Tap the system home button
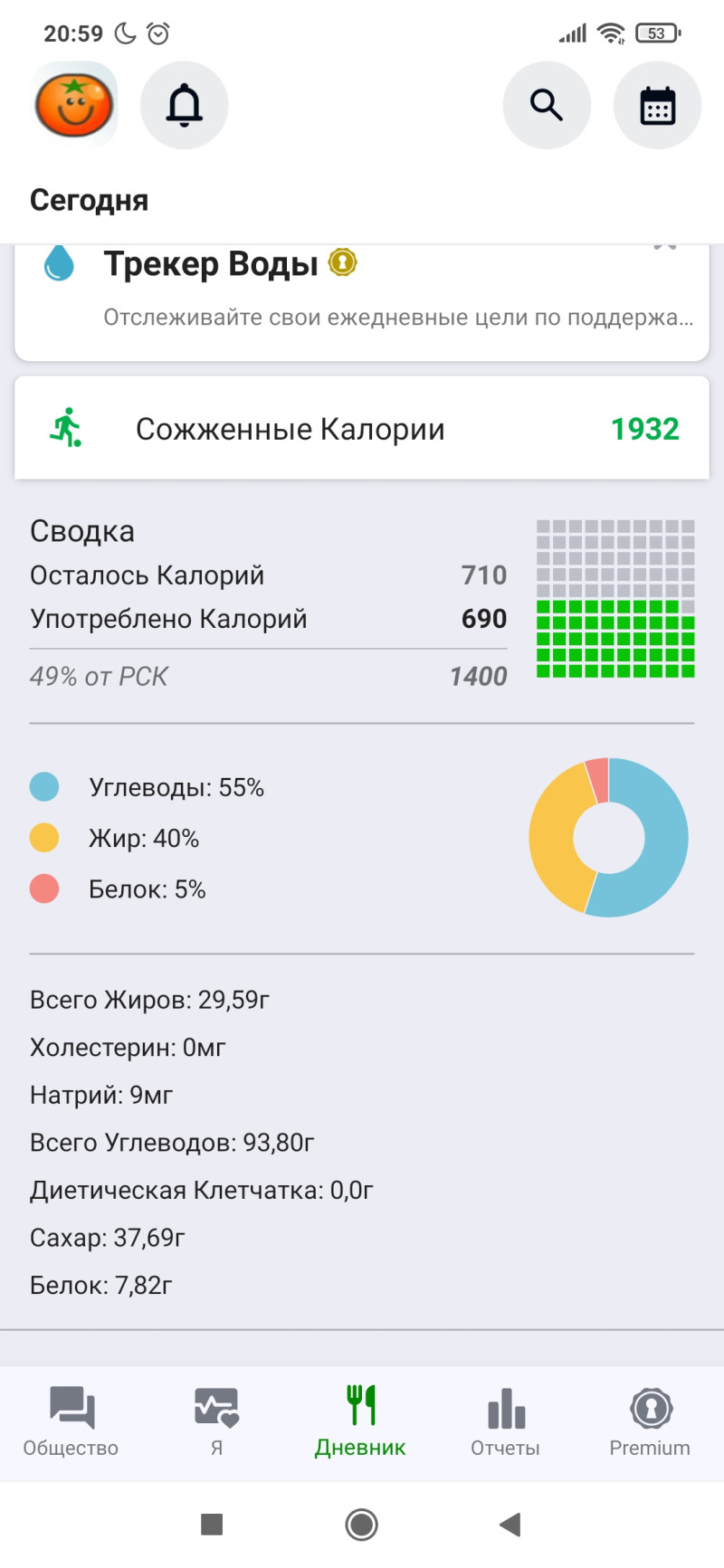Screen dimensions: 724x1568 pos(362,1525)
